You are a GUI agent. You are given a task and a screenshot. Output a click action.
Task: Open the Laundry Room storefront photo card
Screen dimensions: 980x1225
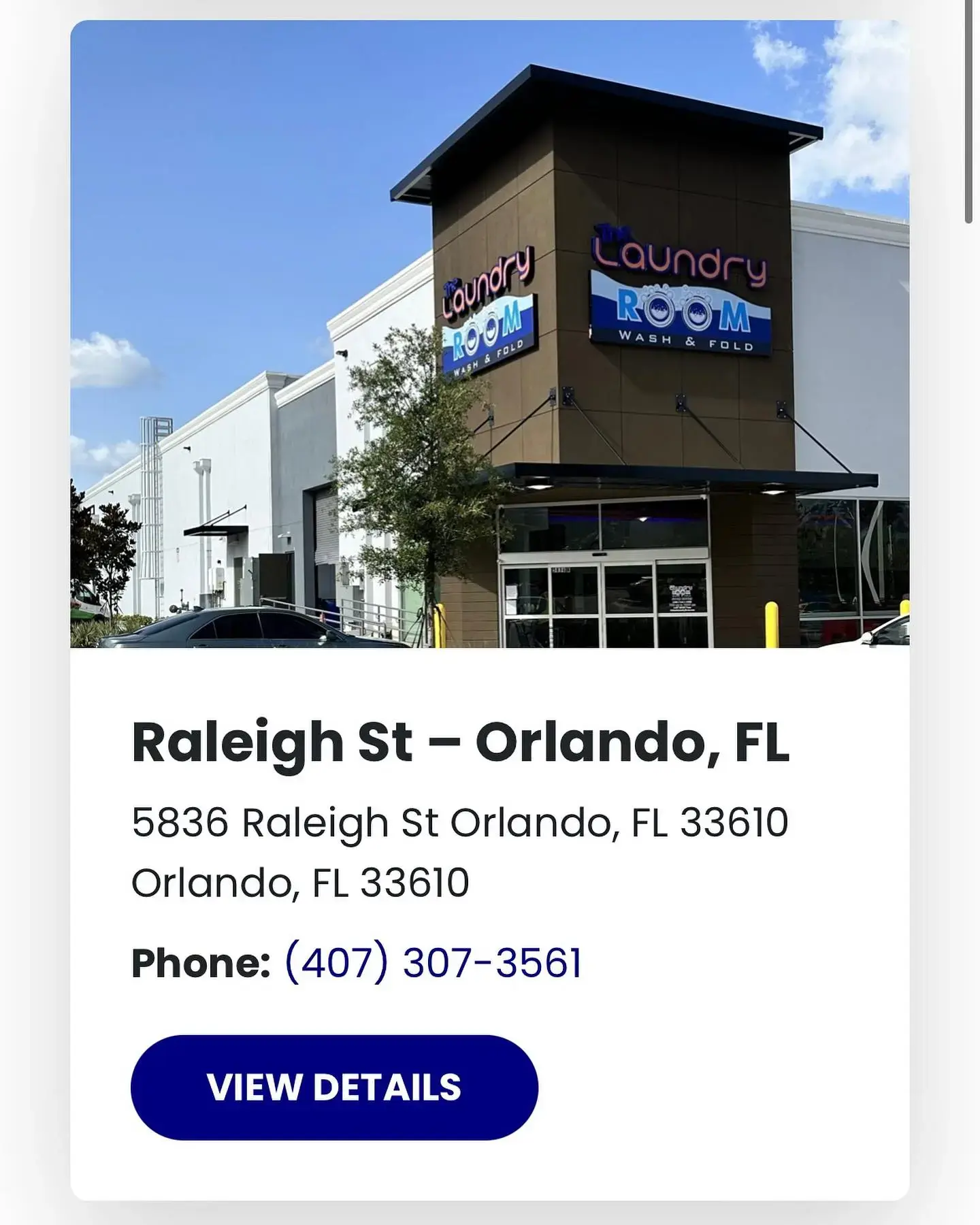click(x=489, y=333)
